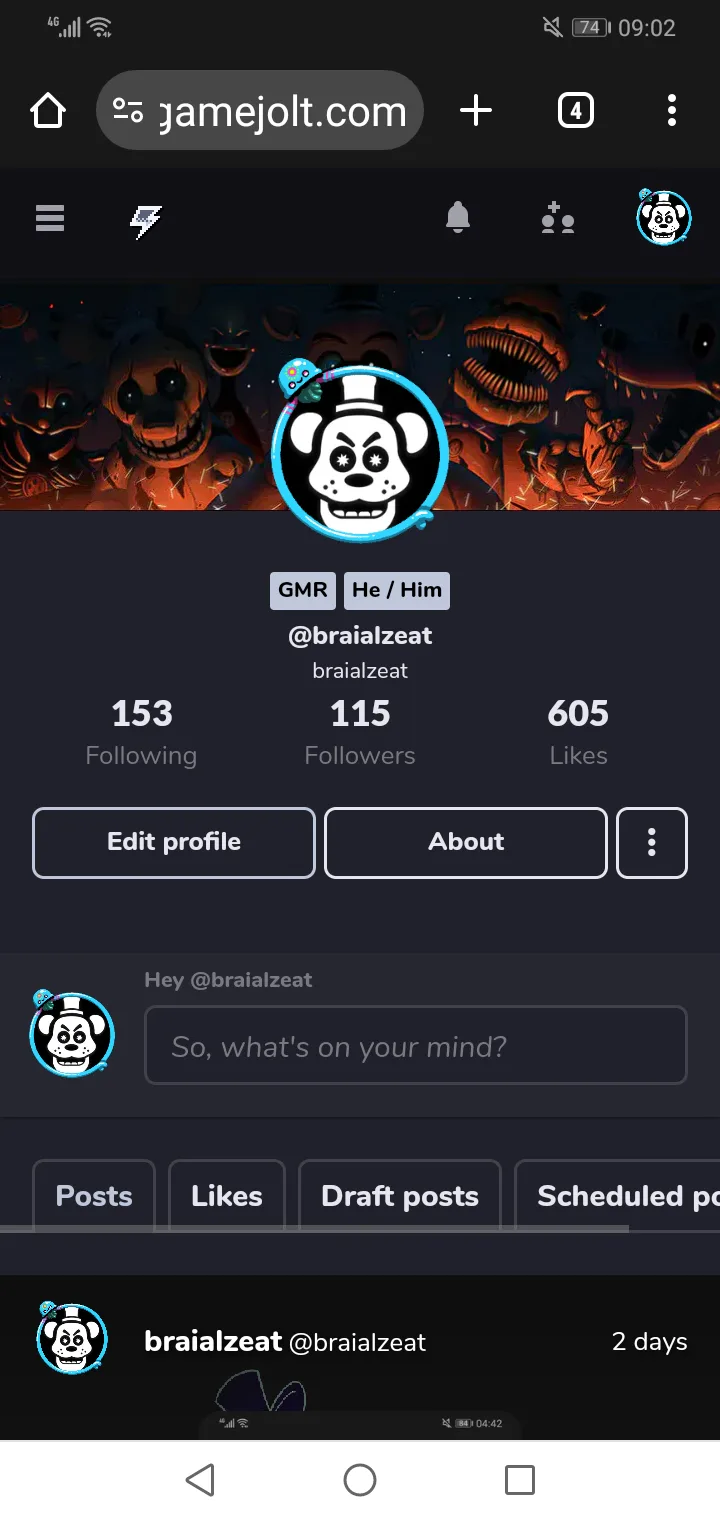Open the About section

(466, 842)
